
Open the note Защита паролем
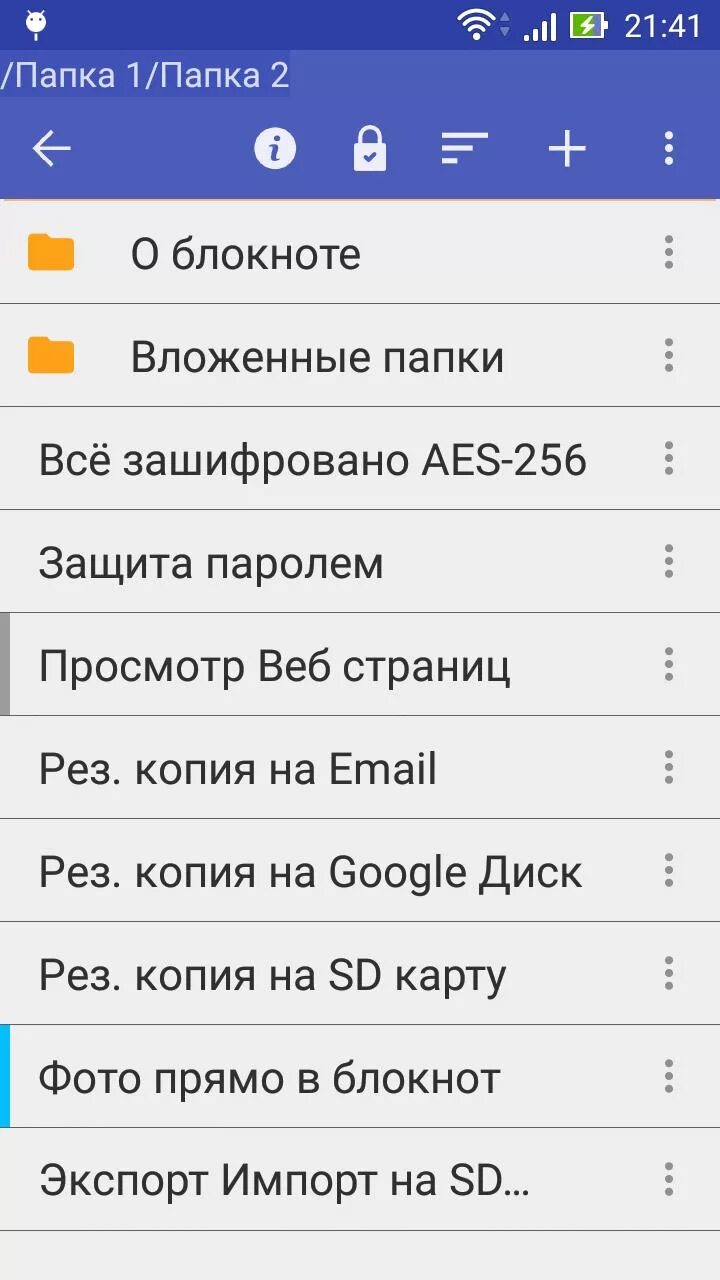tap(211, 563)
